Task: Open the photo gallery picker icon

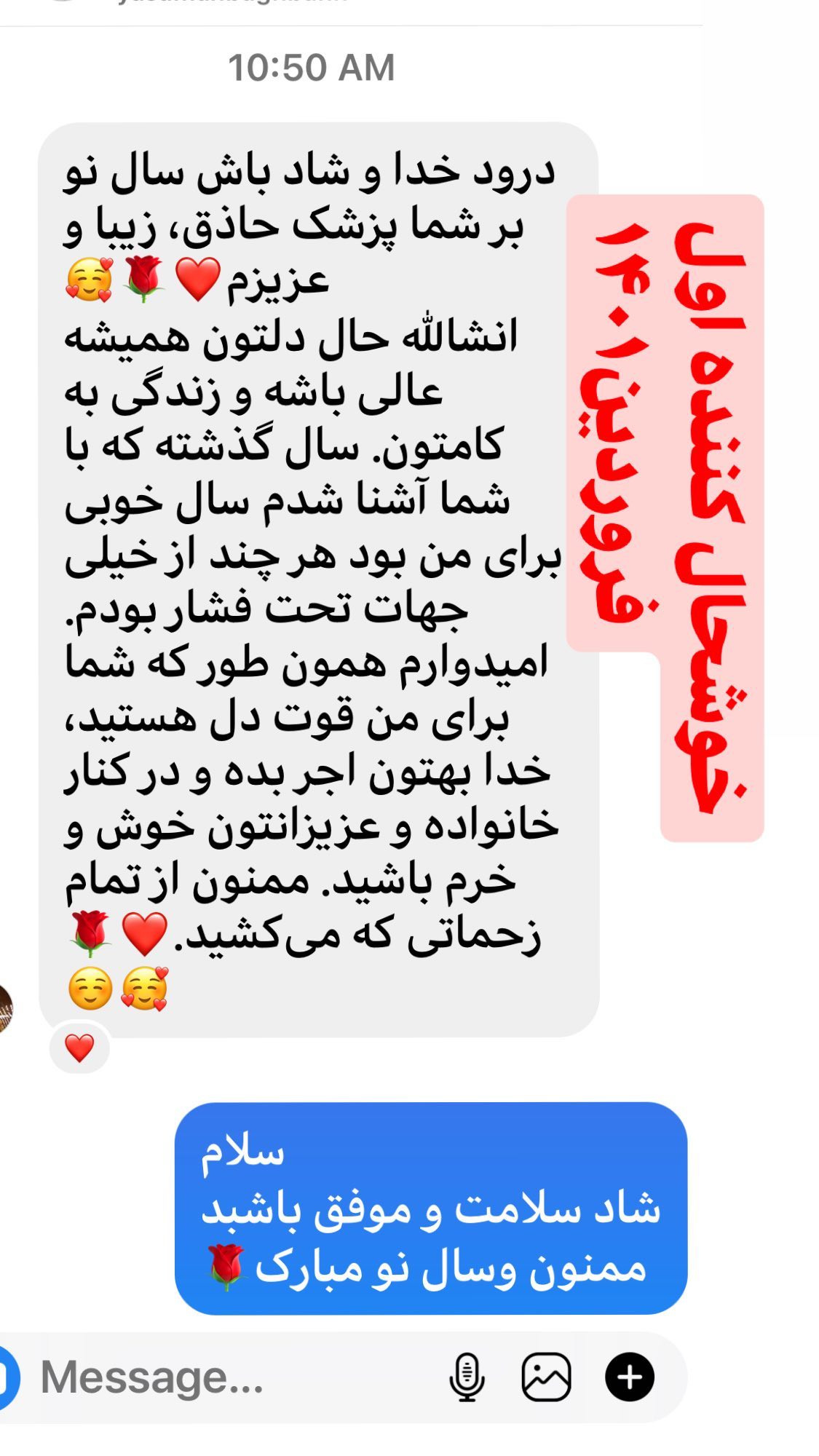Action: (546, 1377)
